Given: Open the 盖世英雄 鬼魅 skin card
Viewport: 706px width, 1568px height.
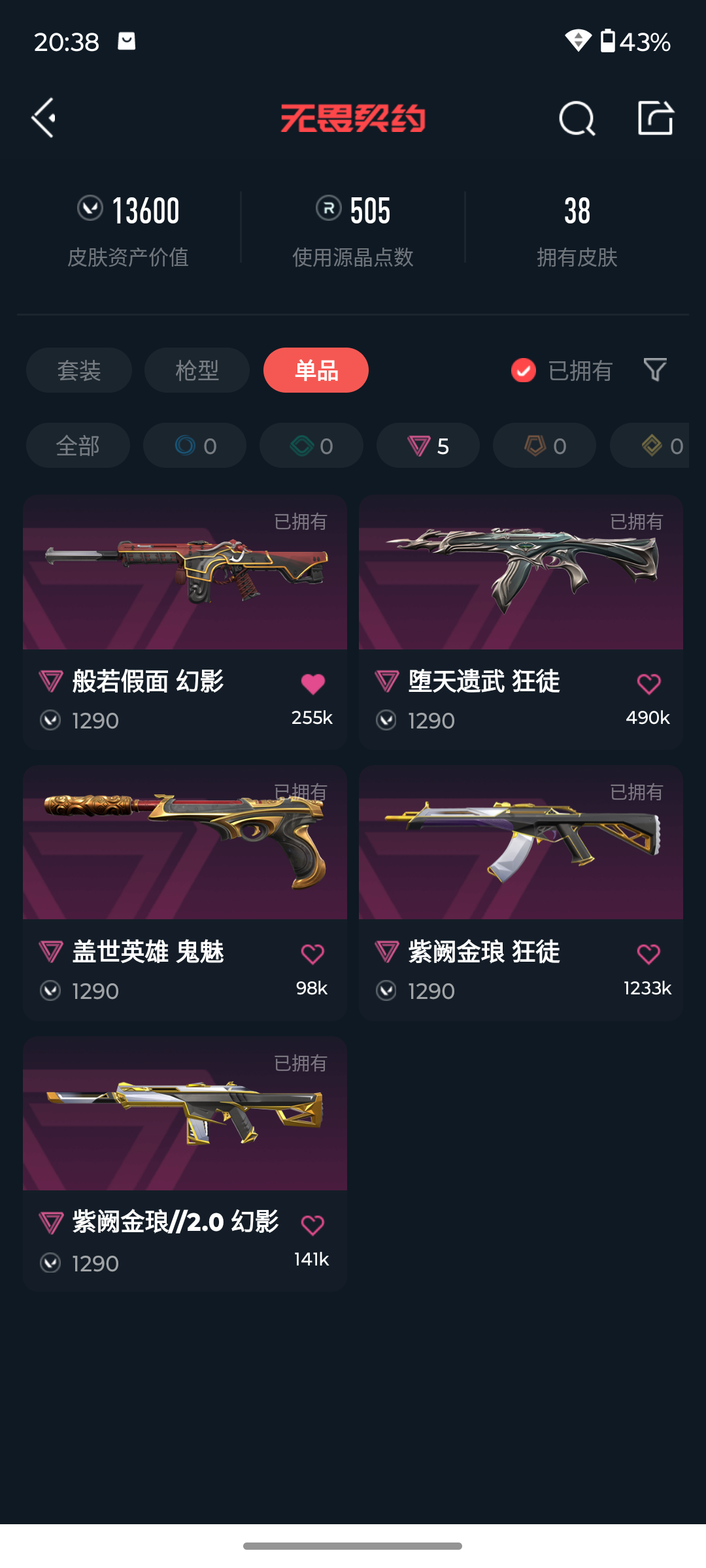Looking at the screenshot, I should pyautogui.click(x=185, y=892).
